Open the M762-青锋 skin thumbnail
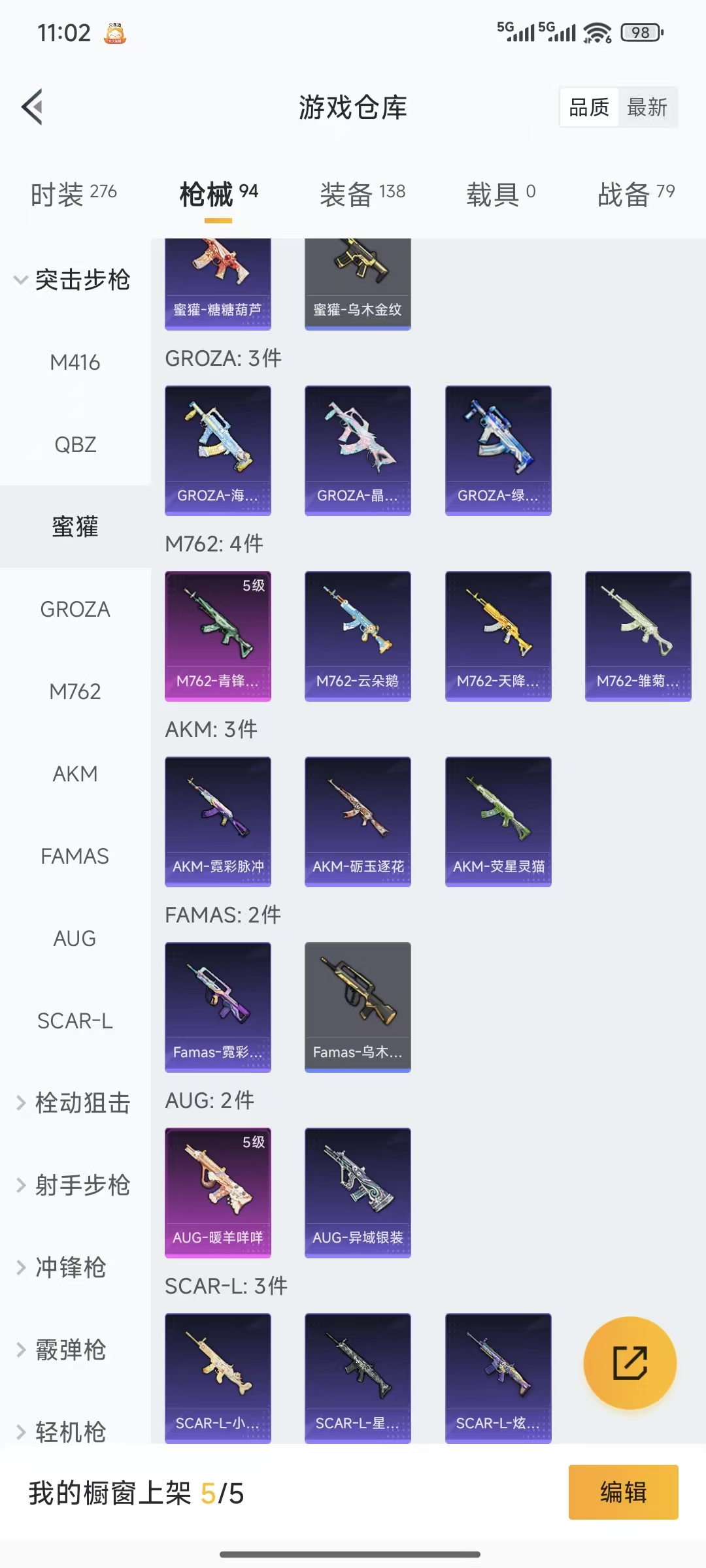This screenshot has height=1568, width=706. click(x=218, y=634)
